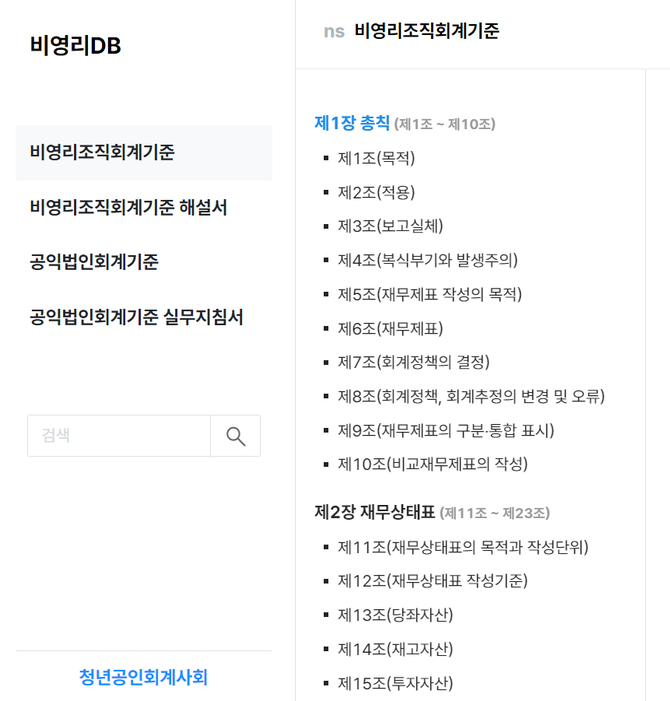This screenshot has height=701, width=670.
Task: Open 제15조(투자자산)
Action: coord(395,683)
